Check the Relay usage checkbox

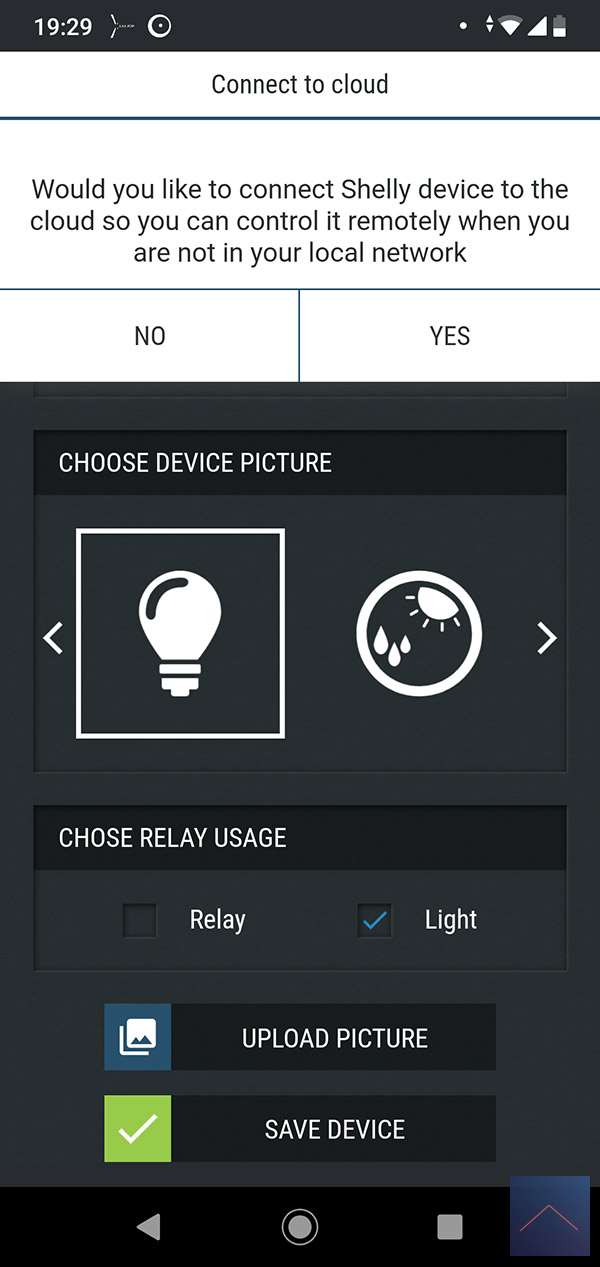(x=140, y=920)
